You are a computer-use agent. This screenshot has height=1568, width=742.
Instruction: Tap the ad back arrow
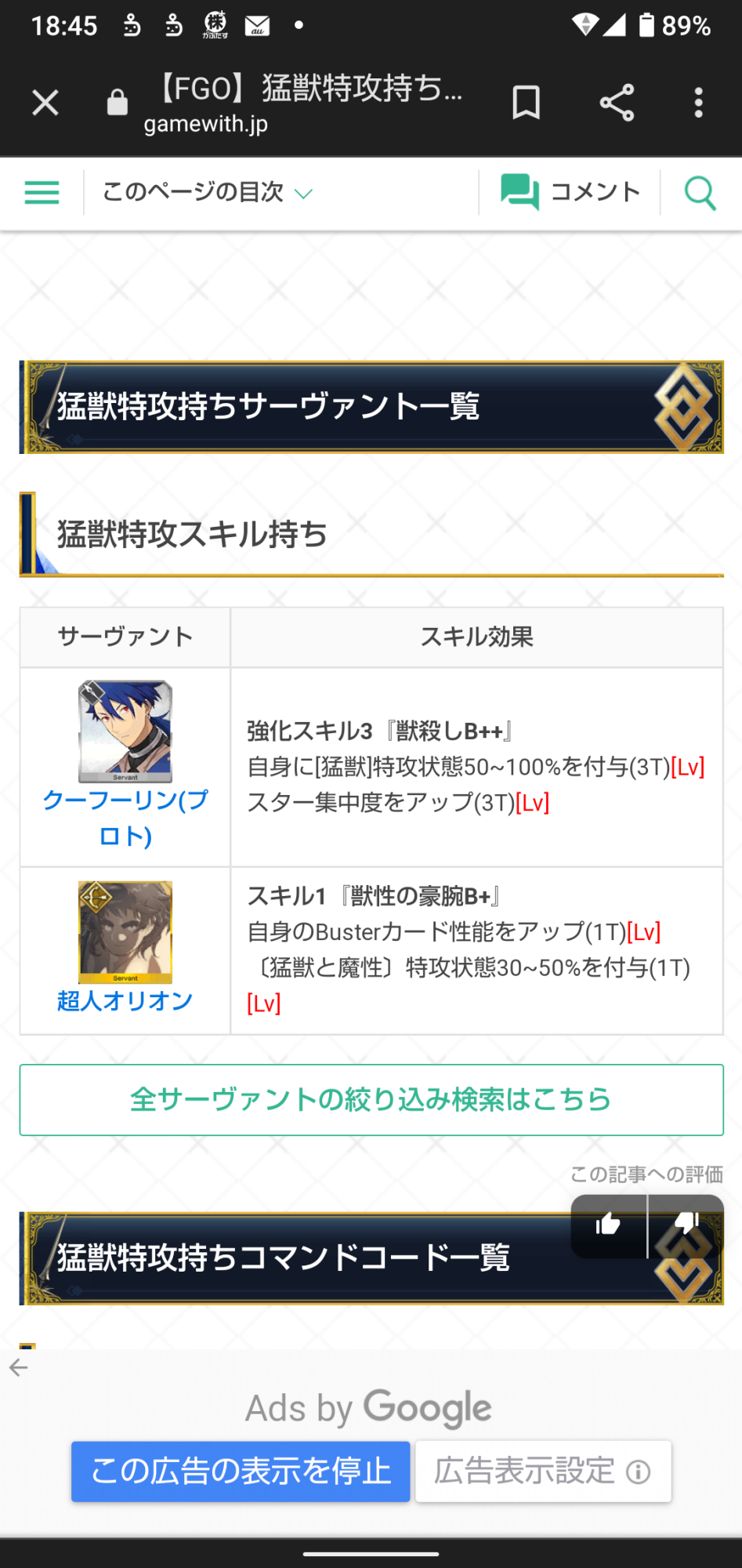coord(19,1368)
